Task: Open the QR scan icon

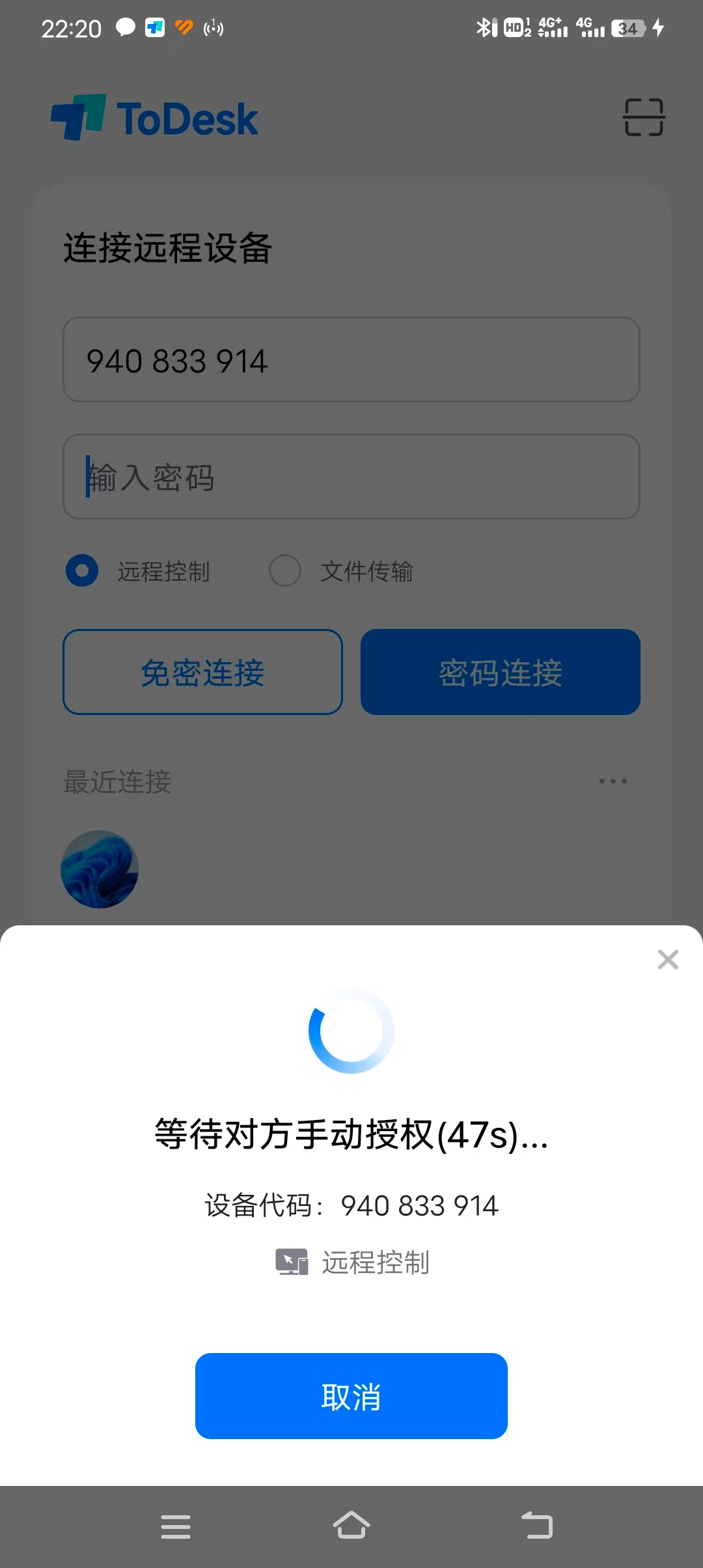Action: click(644, 118)
